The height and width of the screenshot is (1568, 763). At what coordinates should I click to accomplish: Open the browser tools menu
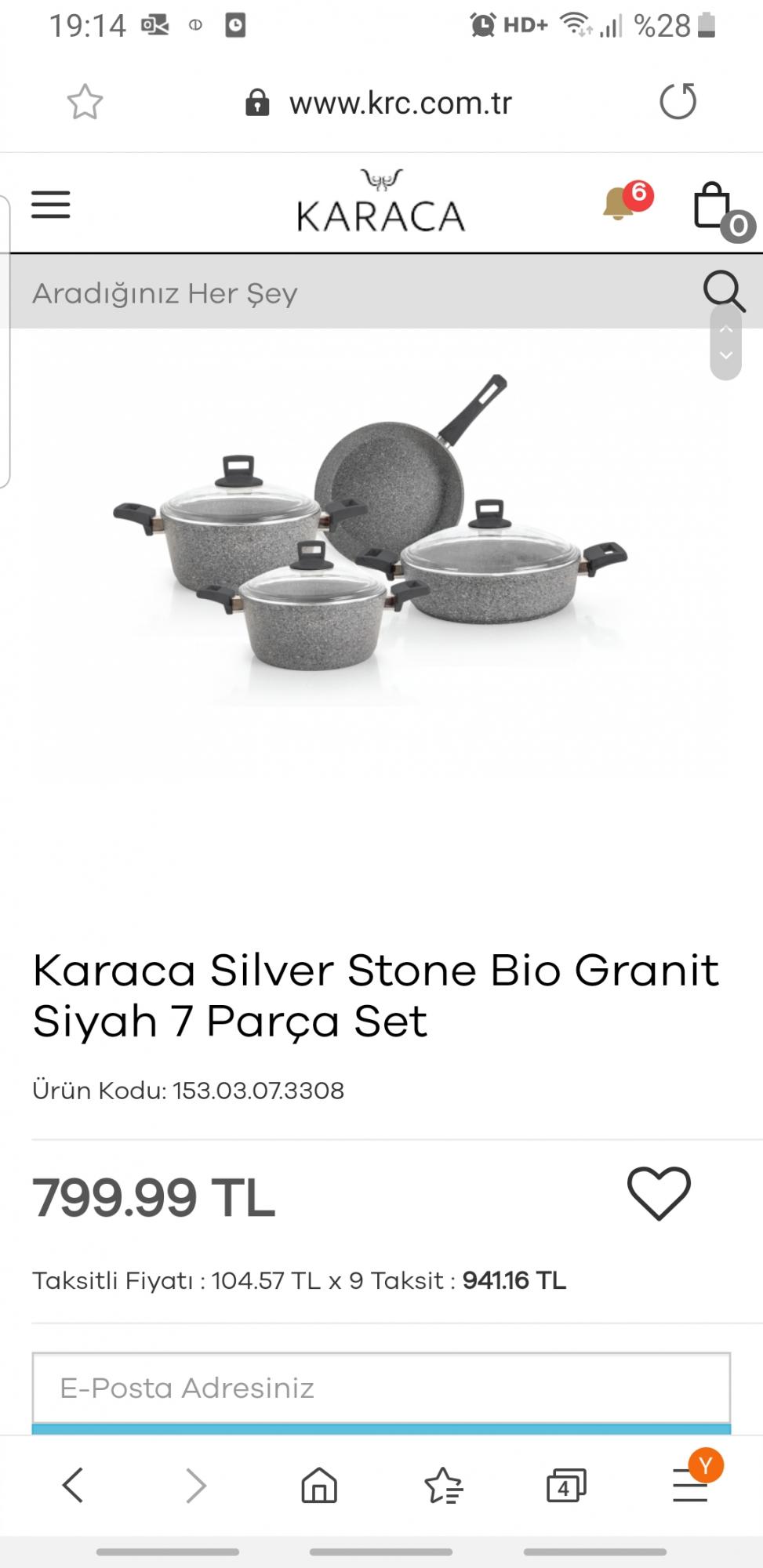pyautogui.click(x=690, y=1485)
